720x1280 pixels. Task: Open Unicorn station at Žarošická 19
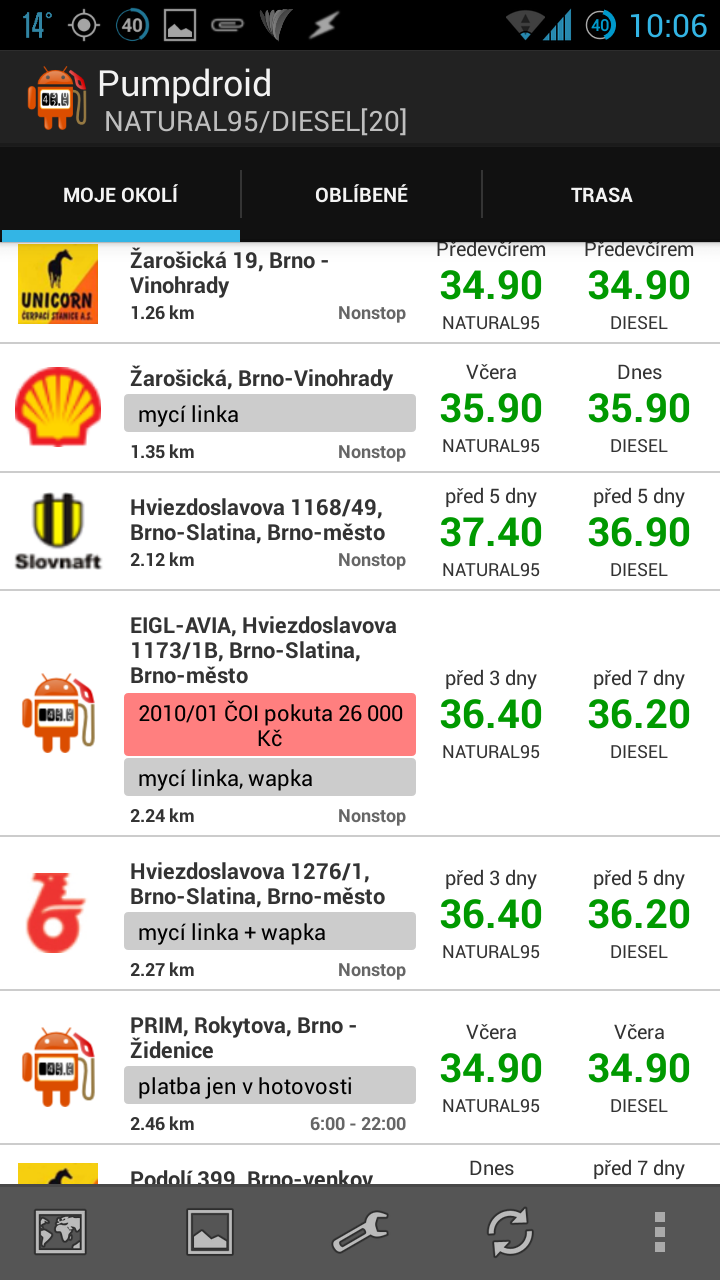(x=360, y=292)
